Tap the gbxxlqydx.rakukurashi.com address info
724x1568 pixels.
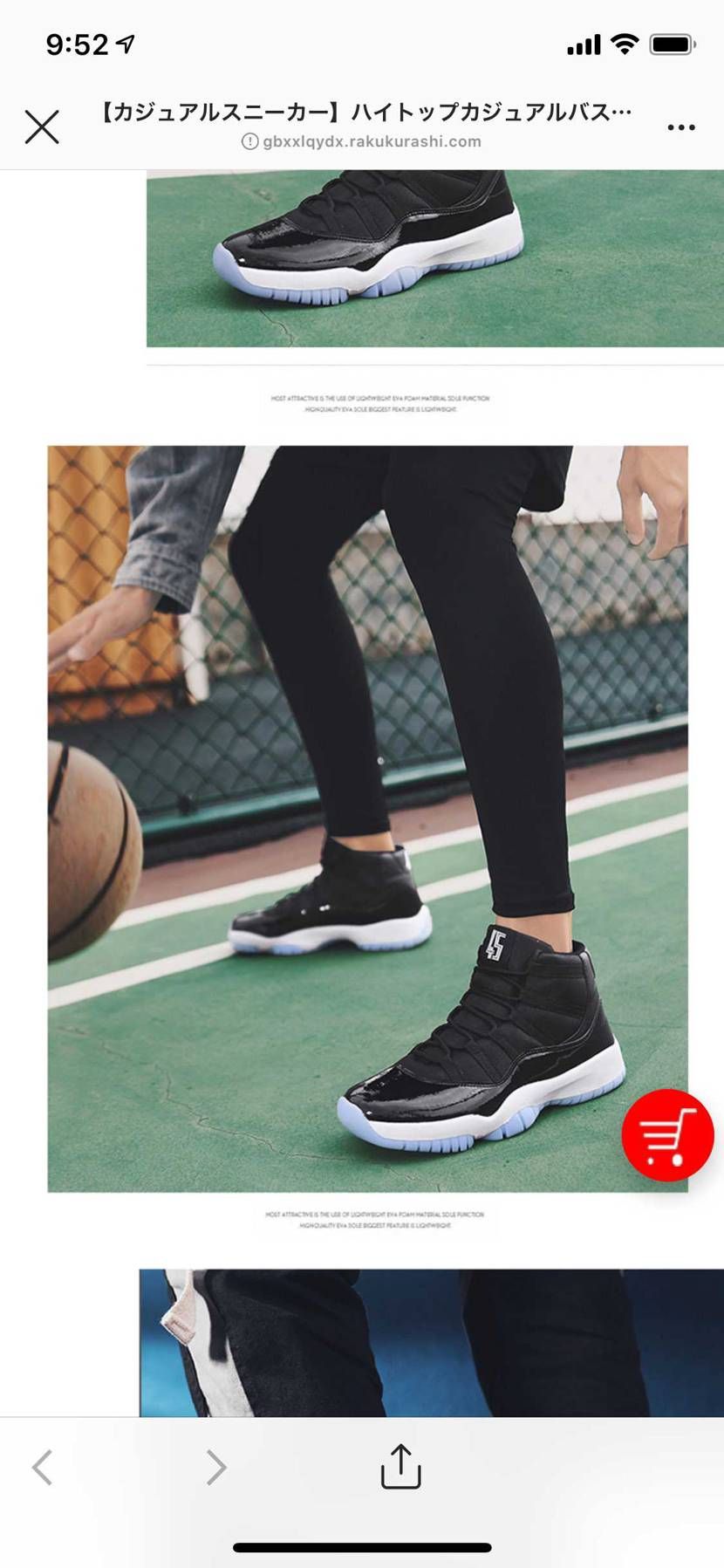(362, 141)
